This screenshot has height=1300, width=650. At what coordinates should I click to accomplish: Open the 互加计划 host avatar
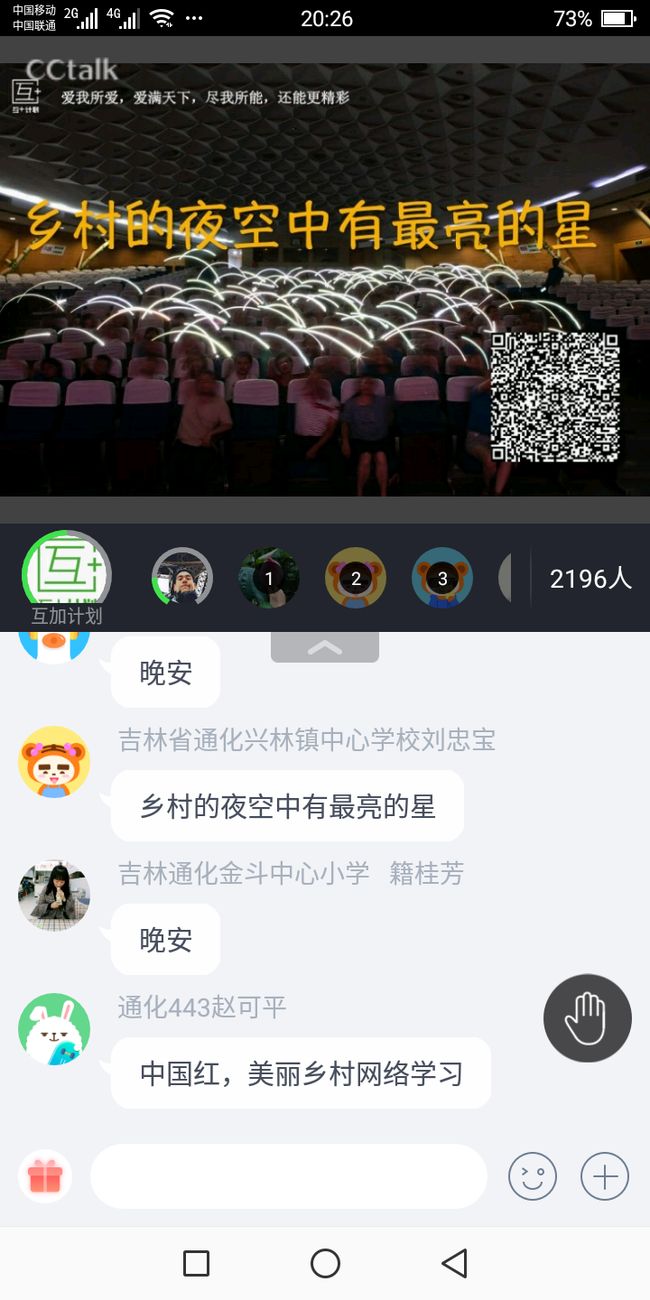click(66, 577)
